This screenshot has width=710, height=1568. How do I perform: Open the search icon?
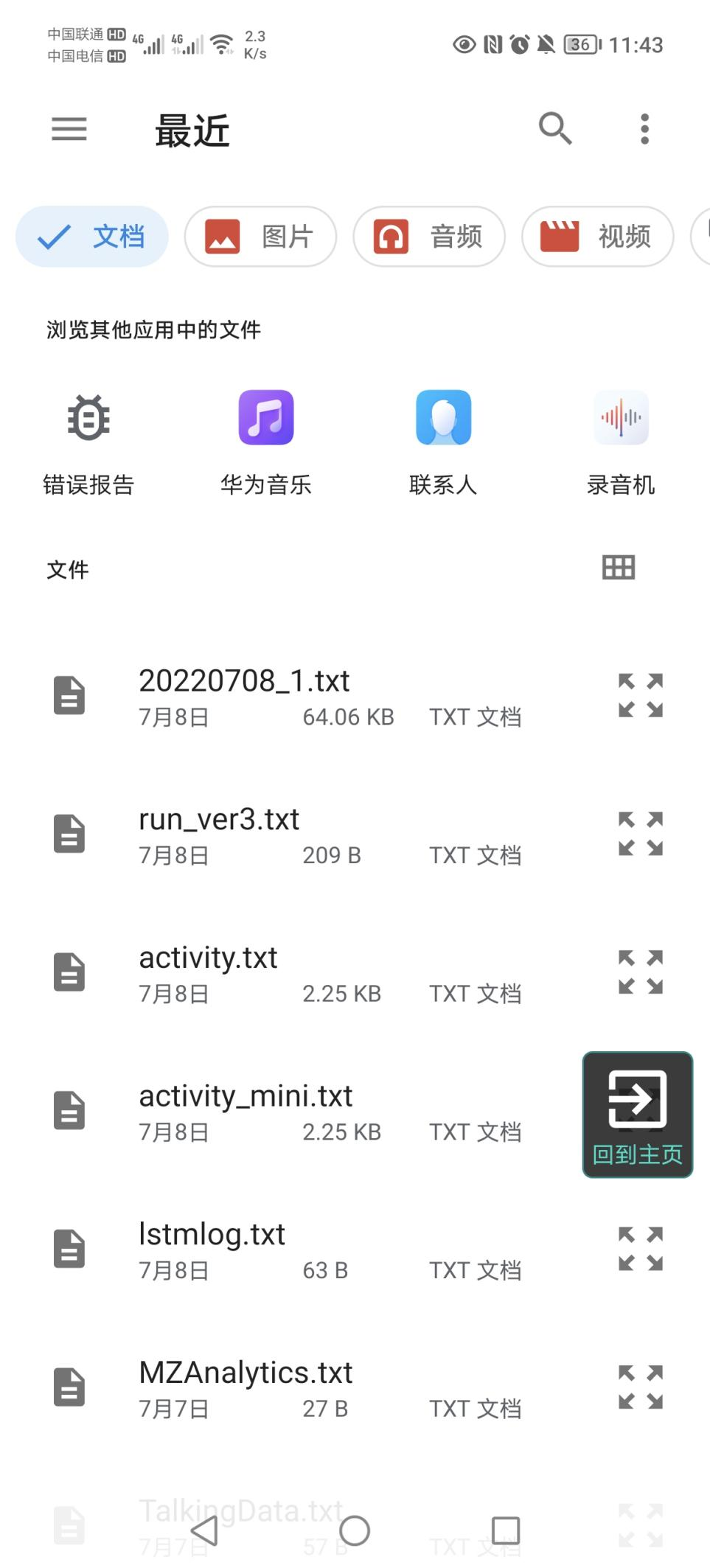pyautogui.click(x=555, y=129)
